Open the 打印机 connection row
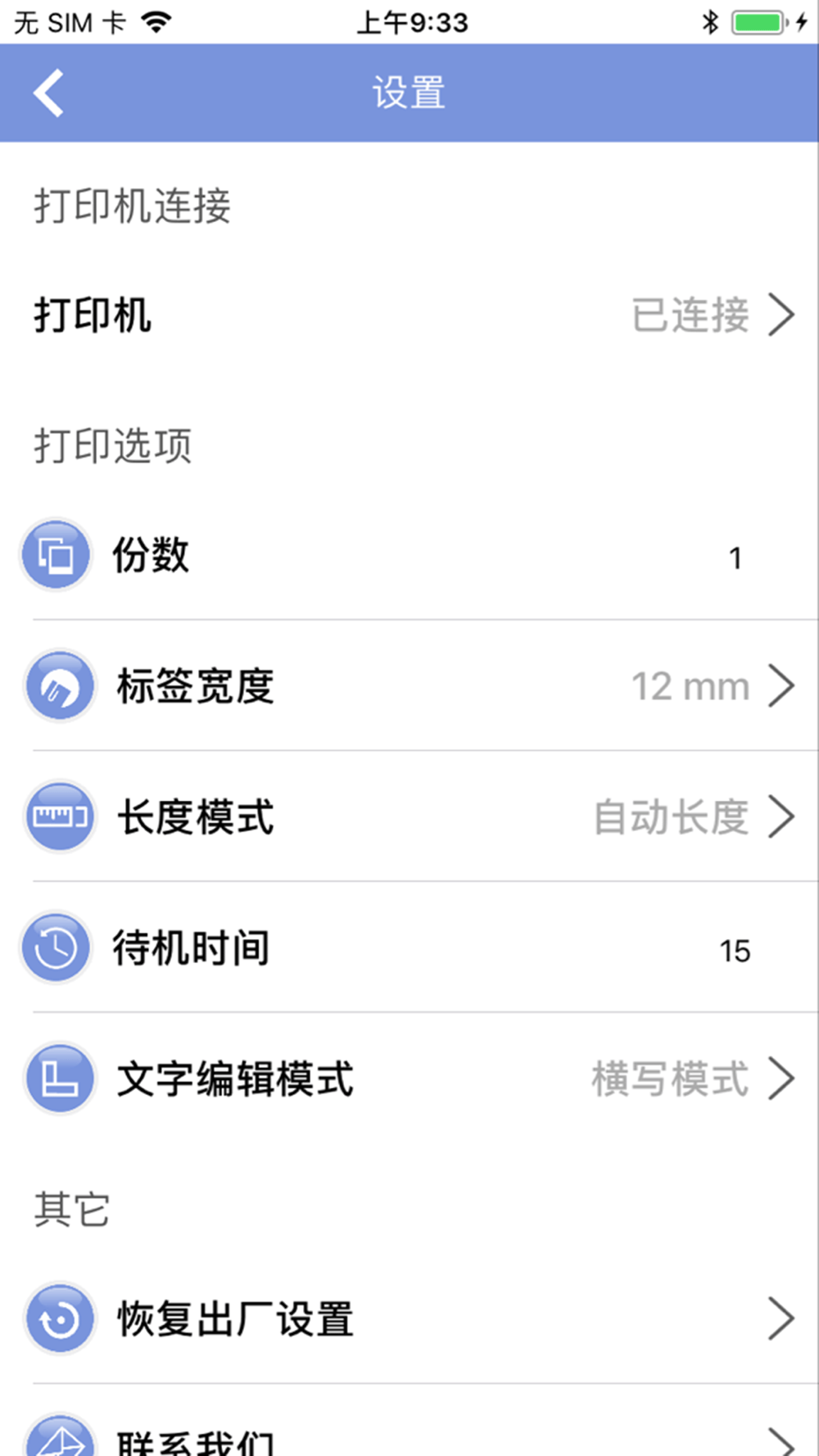Viewport: 819px width, 1456px height. pyautogui.click(x=409, y=315)
